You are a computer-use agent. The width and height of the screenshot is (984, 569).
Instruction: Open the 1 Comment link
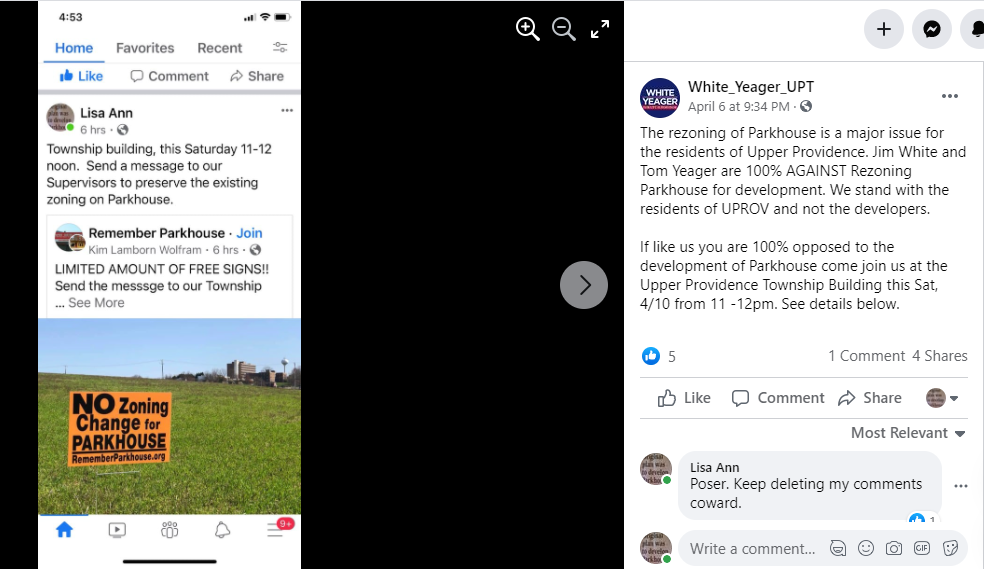[866, 356]
